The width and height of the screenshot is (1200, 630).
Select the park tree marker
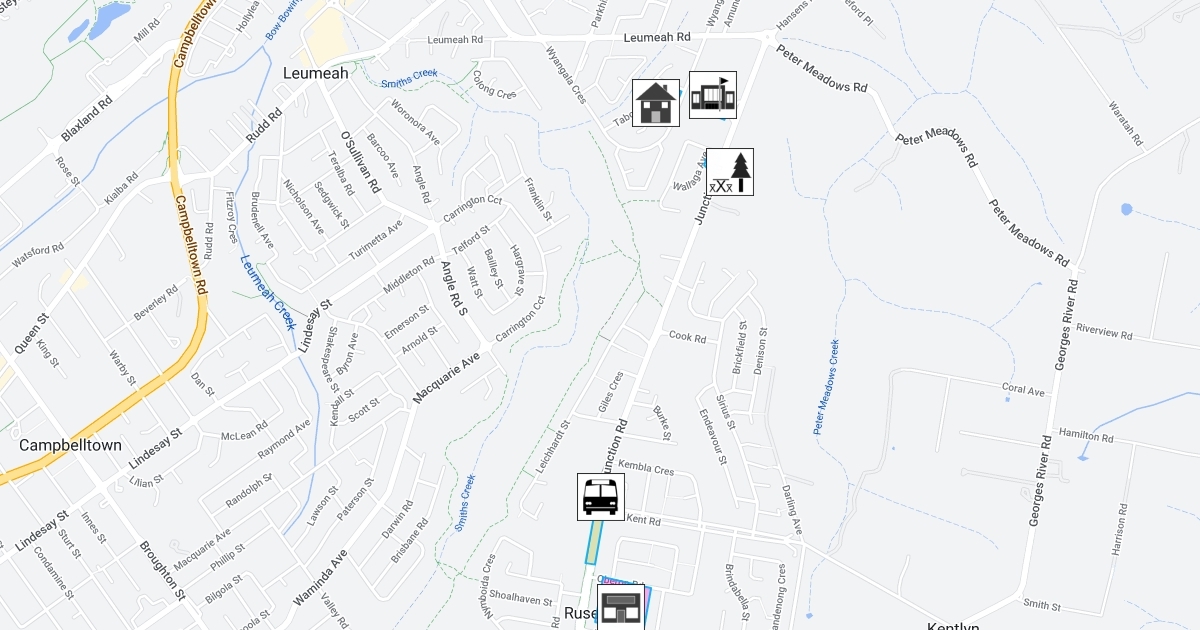click(x=730, y=172)
